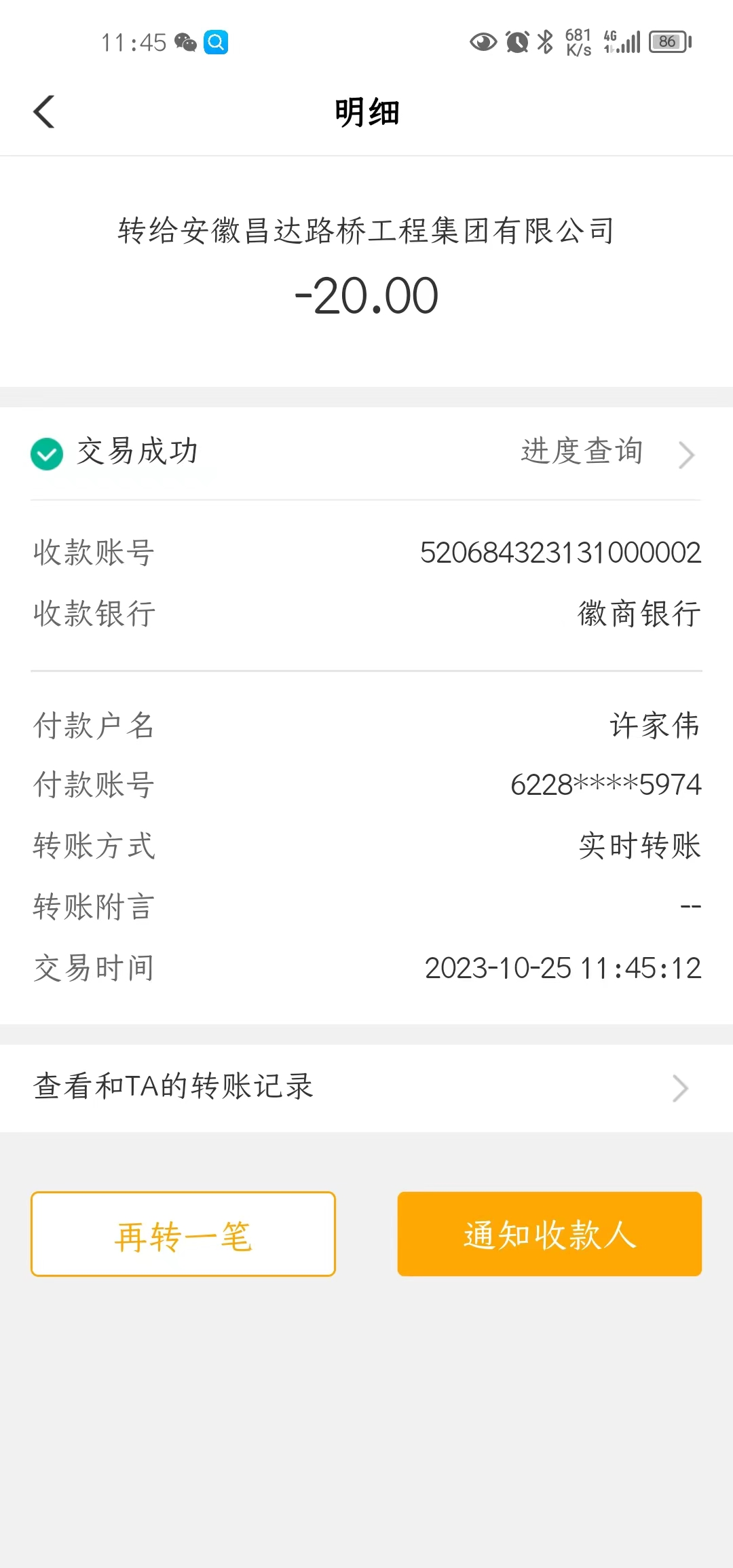
Task: Open 进度查询 progress inquiry
Action: click(604, 453)
